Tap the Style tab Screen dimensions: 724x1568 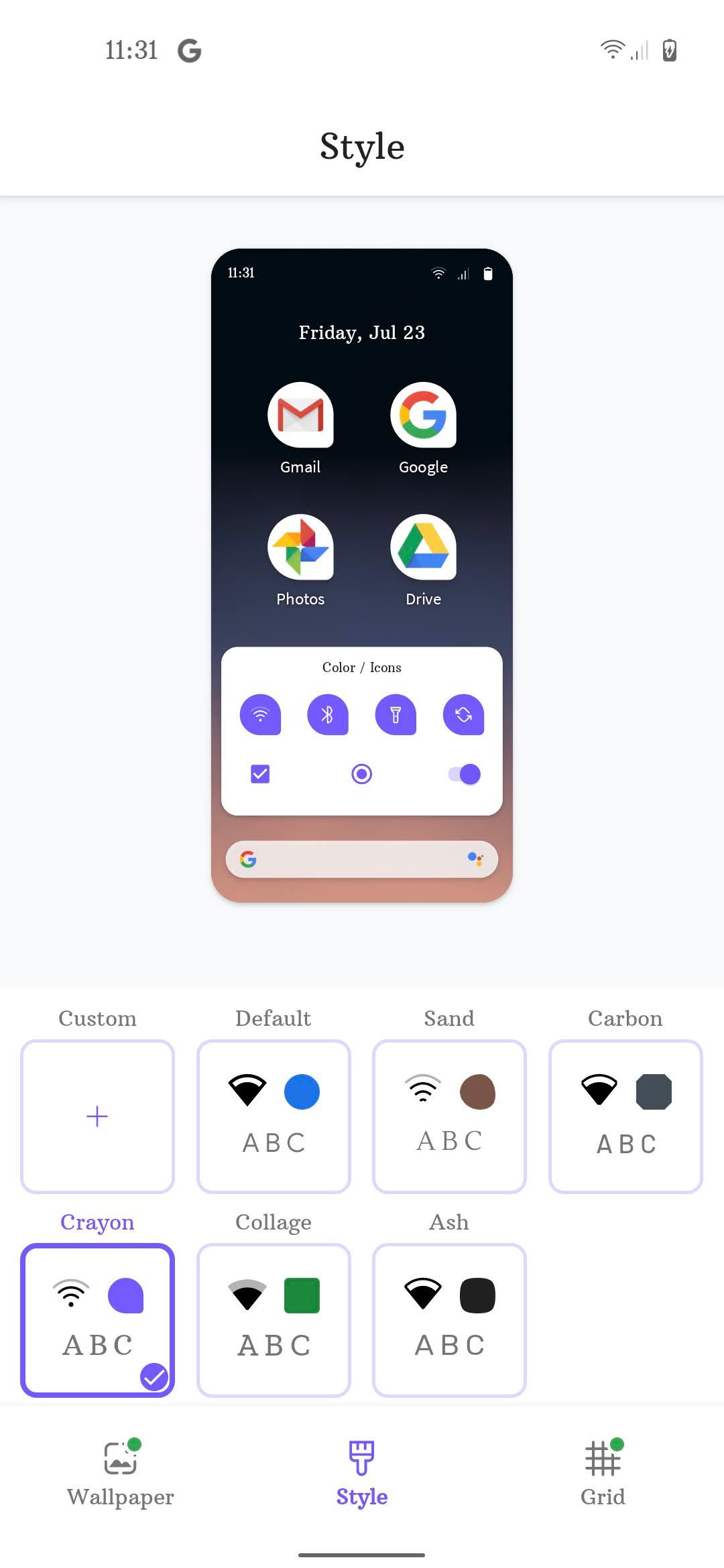click(362, 1473)
